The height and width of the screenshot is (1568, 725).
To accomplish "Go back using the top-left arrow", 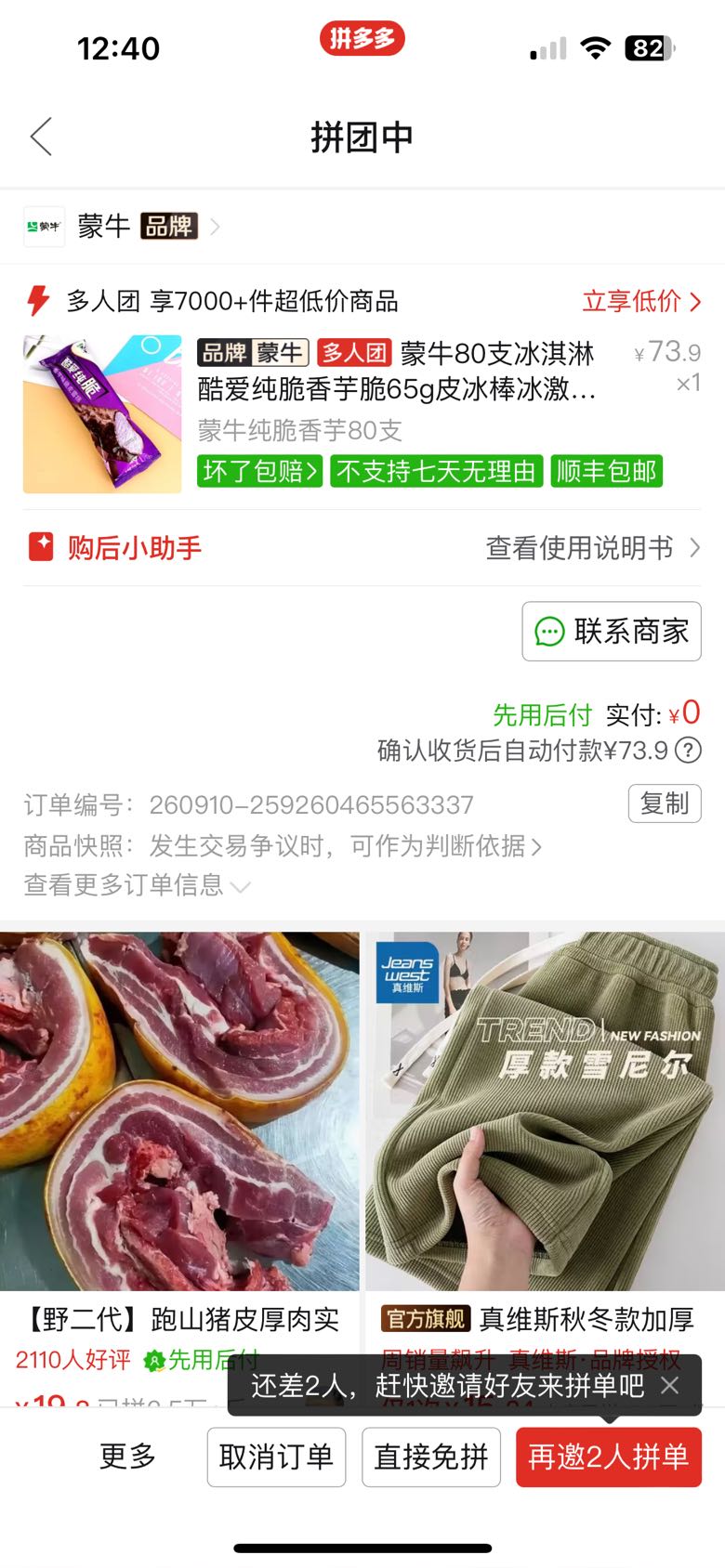I will coord(41,137).
